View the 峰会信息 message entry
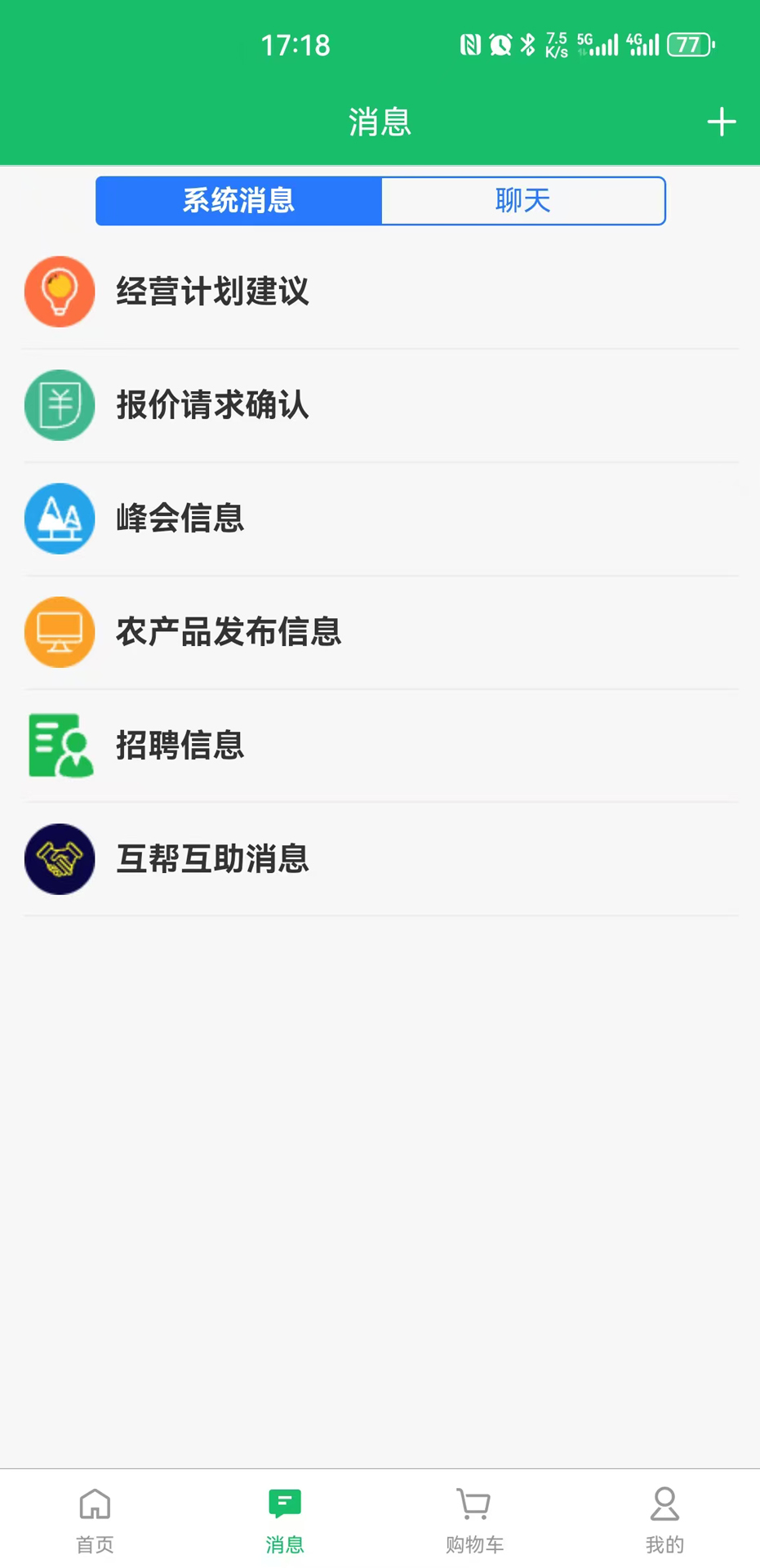 click(x=380, y=519)
